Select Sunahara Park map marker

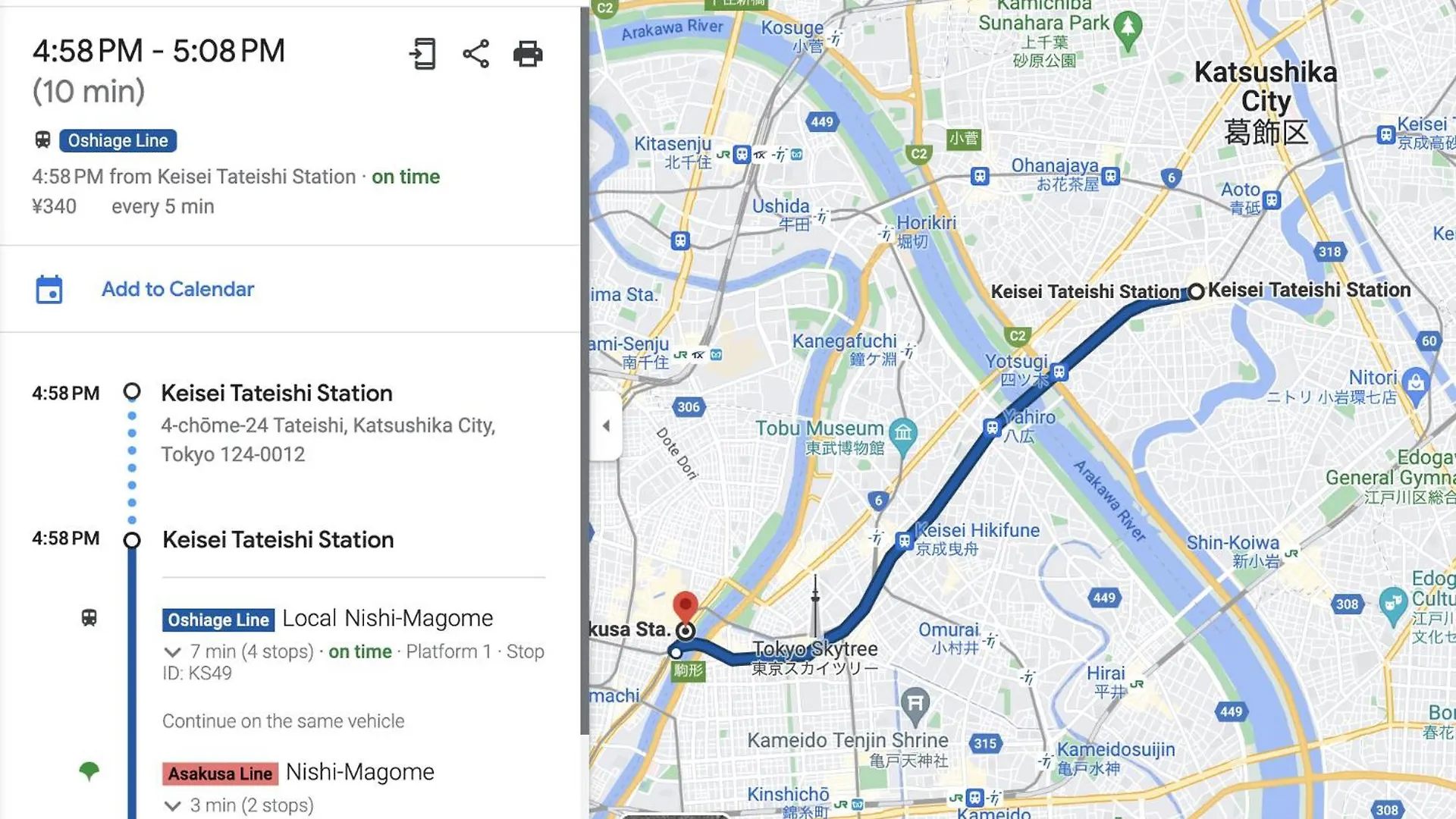point(1128,26)
